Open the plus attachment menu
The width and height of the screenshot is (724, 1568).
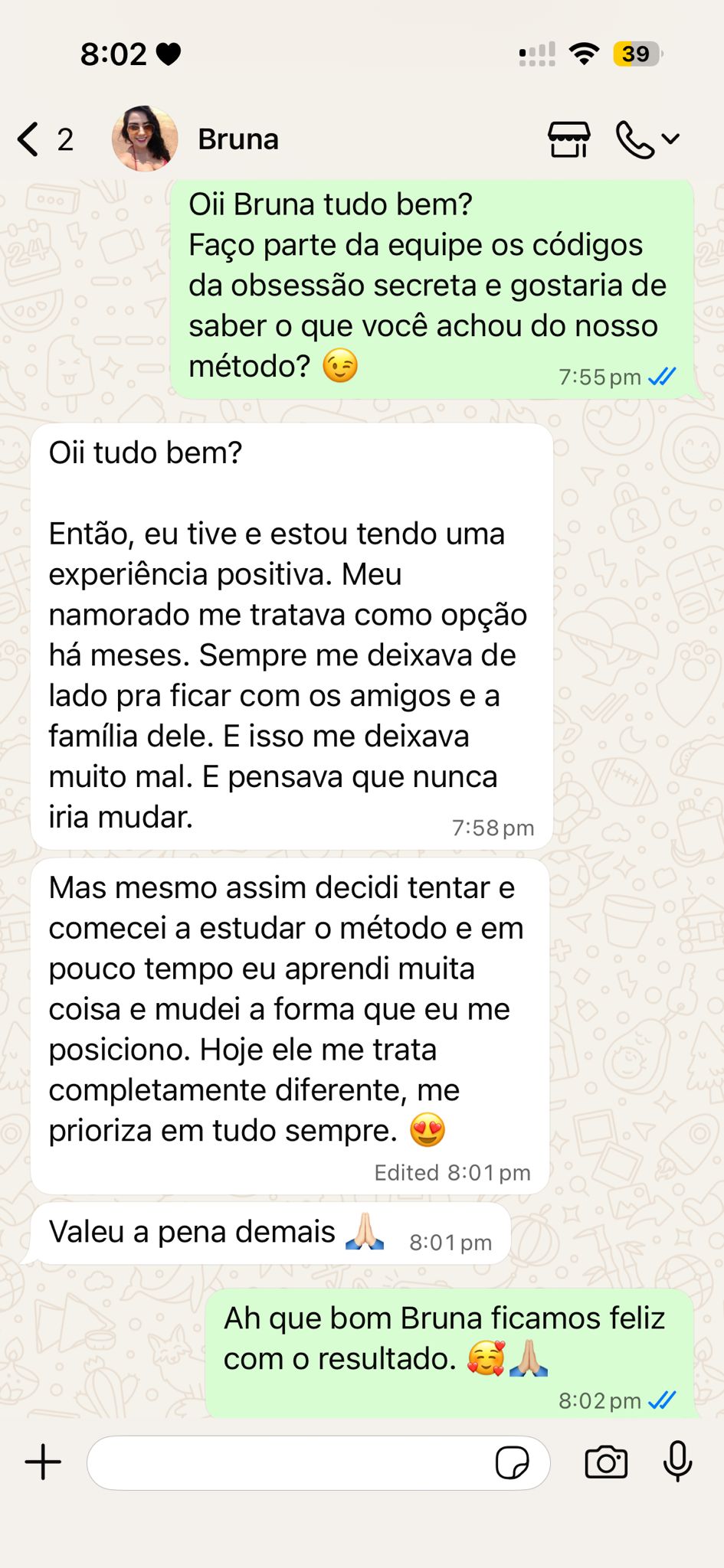tap(44, 1462)
